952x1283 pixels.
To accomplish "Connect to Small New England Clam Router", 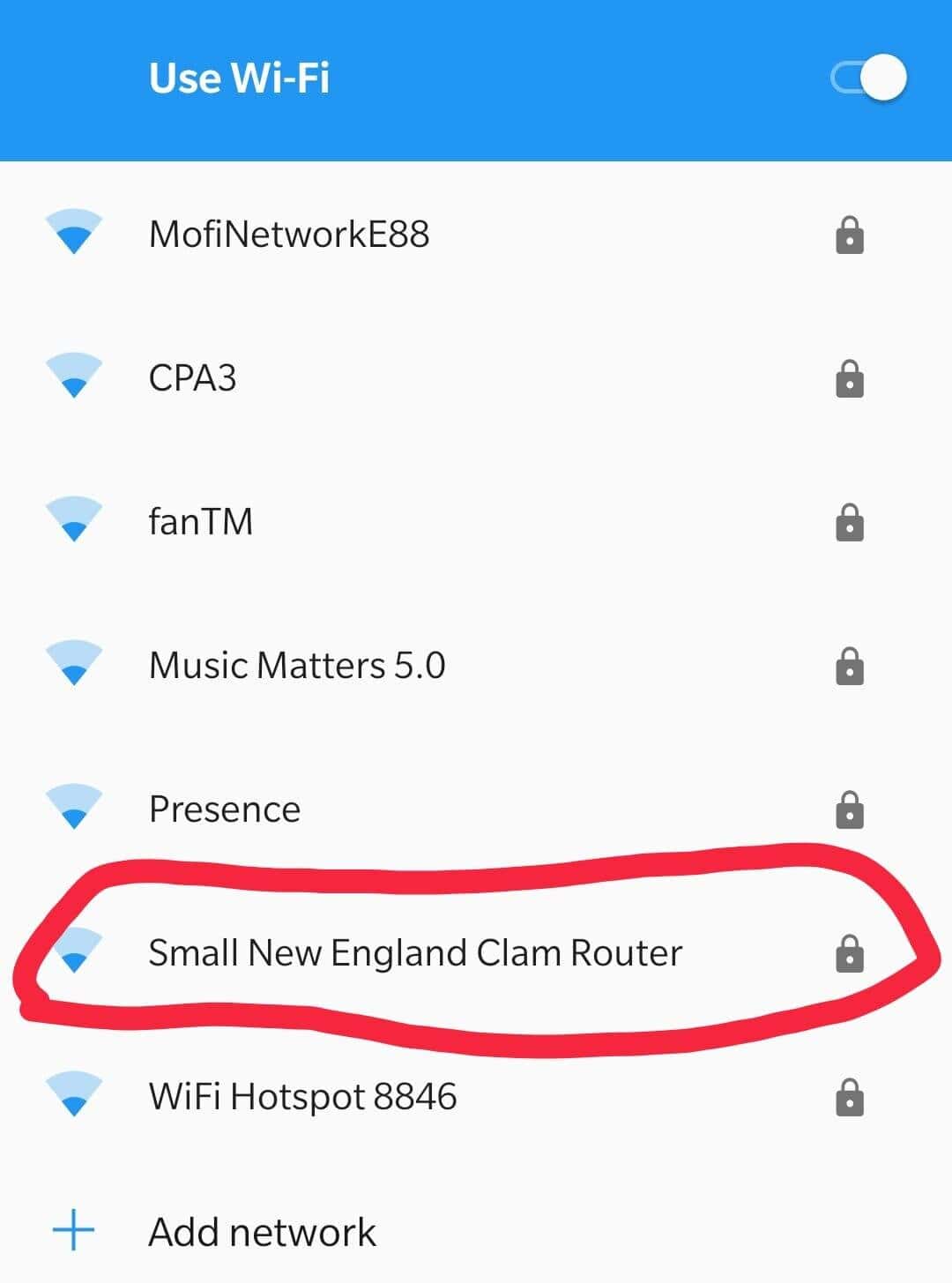I will (x=415, y=953).
